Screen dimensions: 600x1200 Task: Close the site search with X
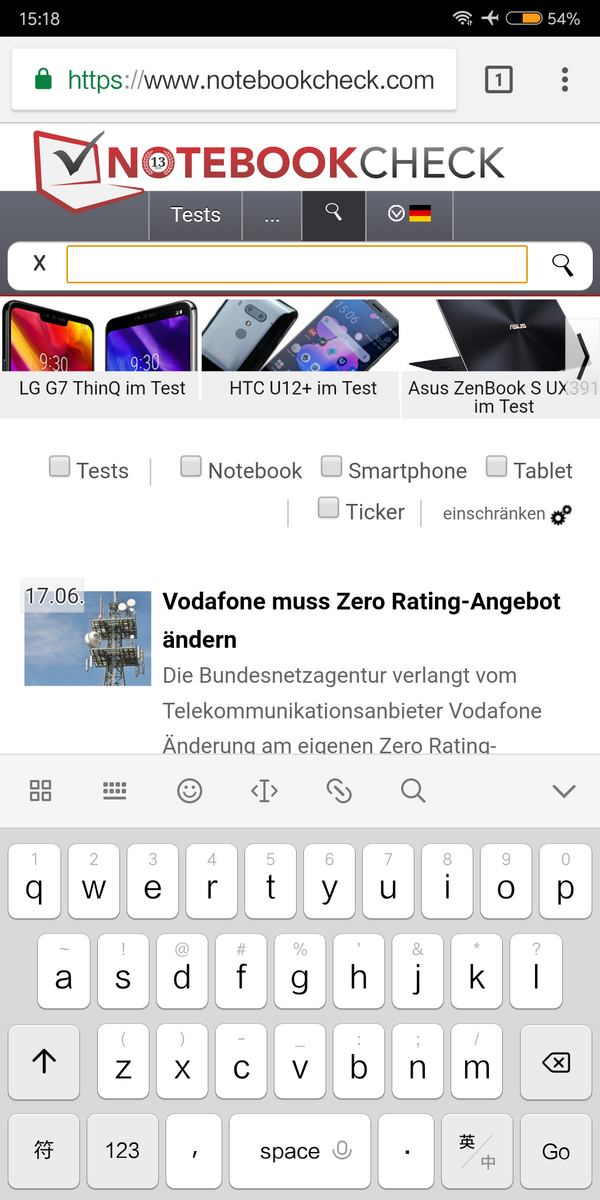[39, 264]
